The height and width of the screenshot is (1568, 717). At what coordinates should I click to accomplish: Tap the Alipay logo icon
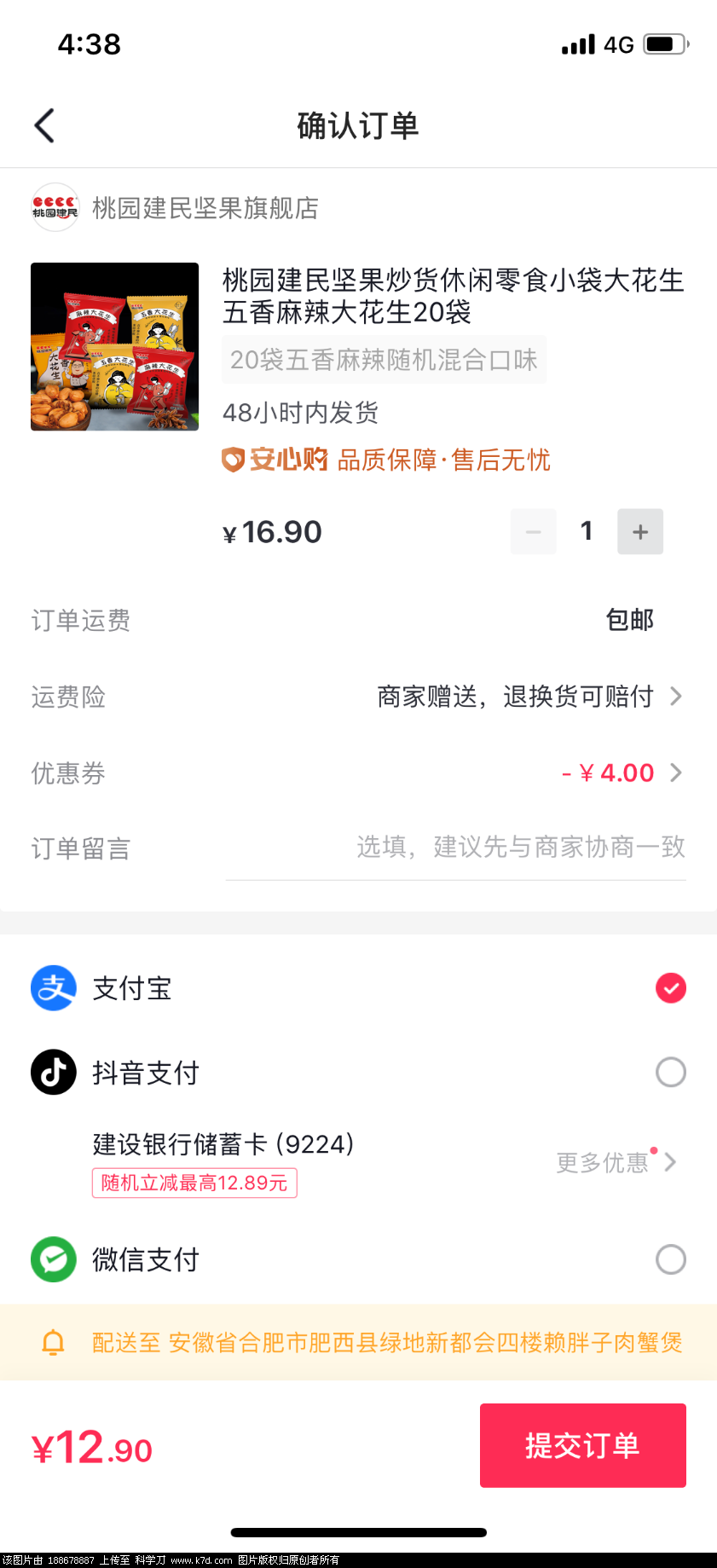tap(53, 987)
